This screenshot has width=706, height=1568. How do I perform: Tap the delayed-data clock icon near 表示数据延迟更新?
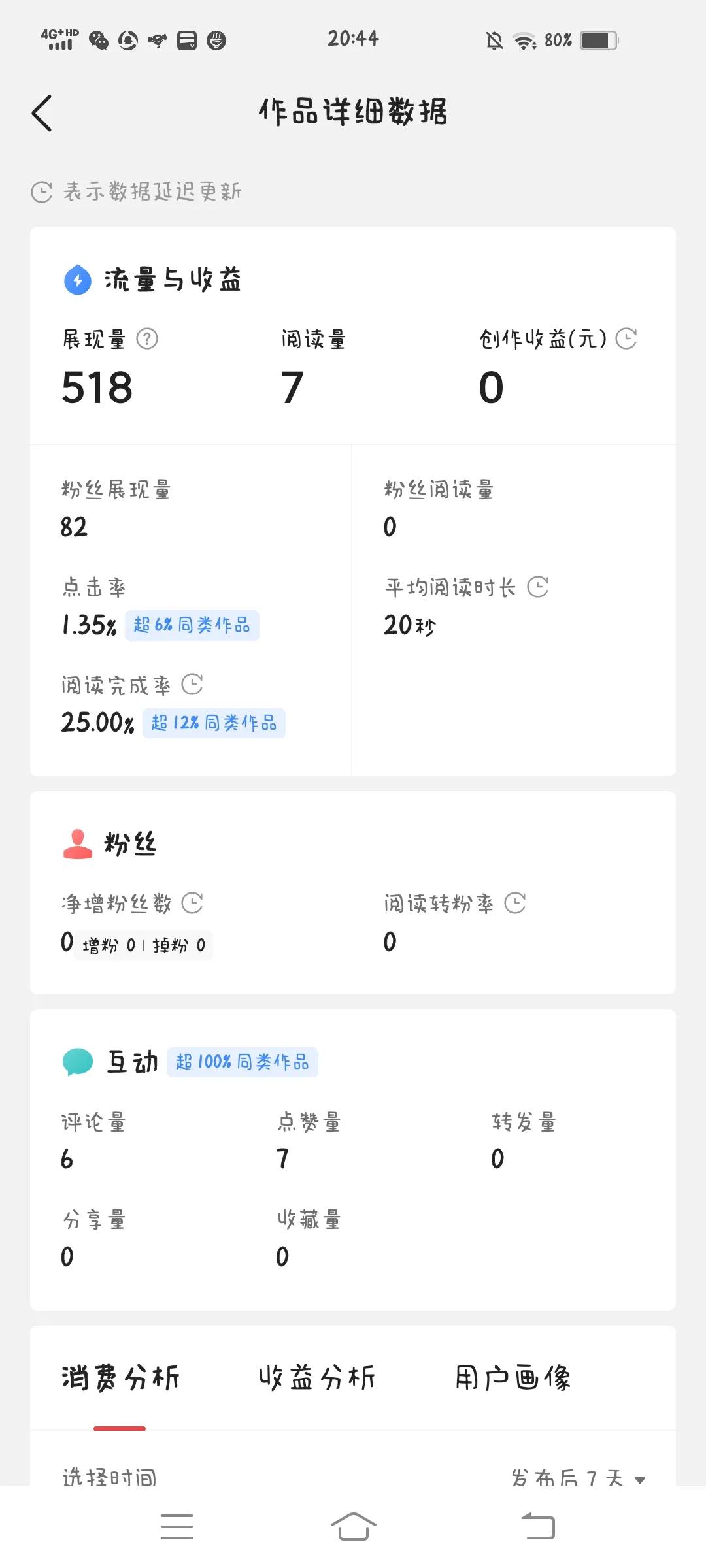click(41, 191)
